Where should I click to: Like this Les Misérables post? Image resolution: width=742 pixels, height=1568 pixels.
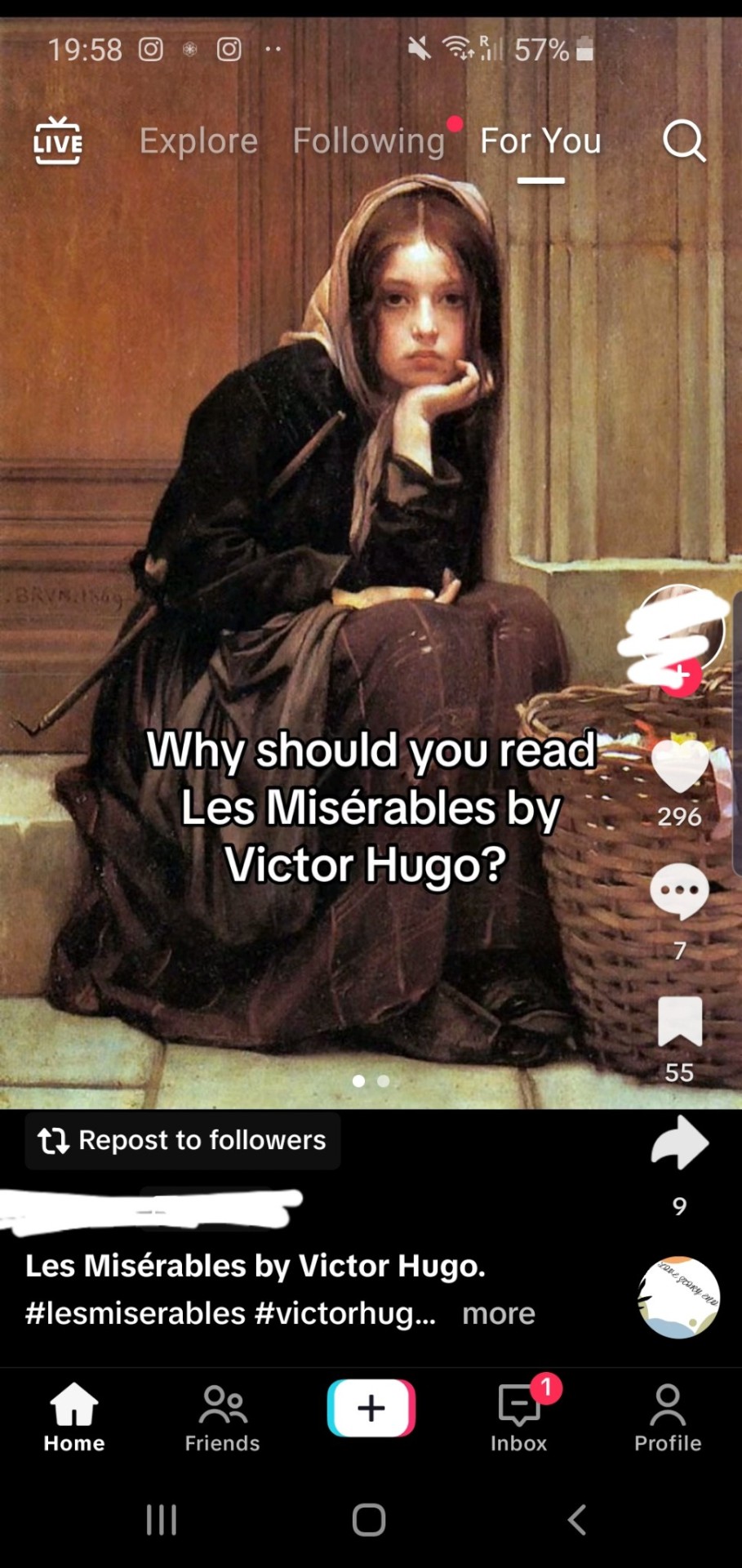point(679,767)
